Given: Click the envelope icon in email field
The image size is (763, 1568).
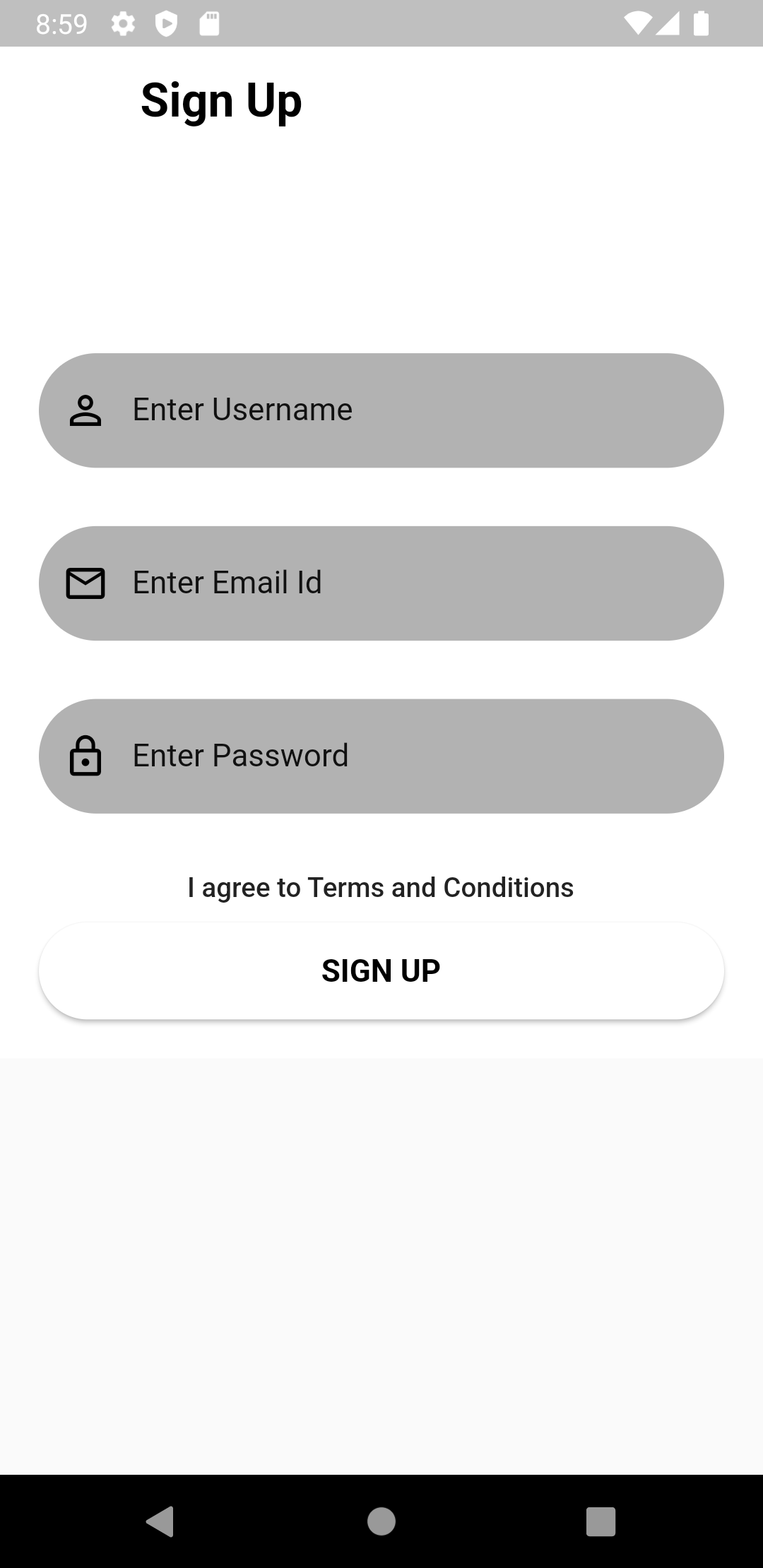Looking at the screenshot, I should [x=85, y=583].
